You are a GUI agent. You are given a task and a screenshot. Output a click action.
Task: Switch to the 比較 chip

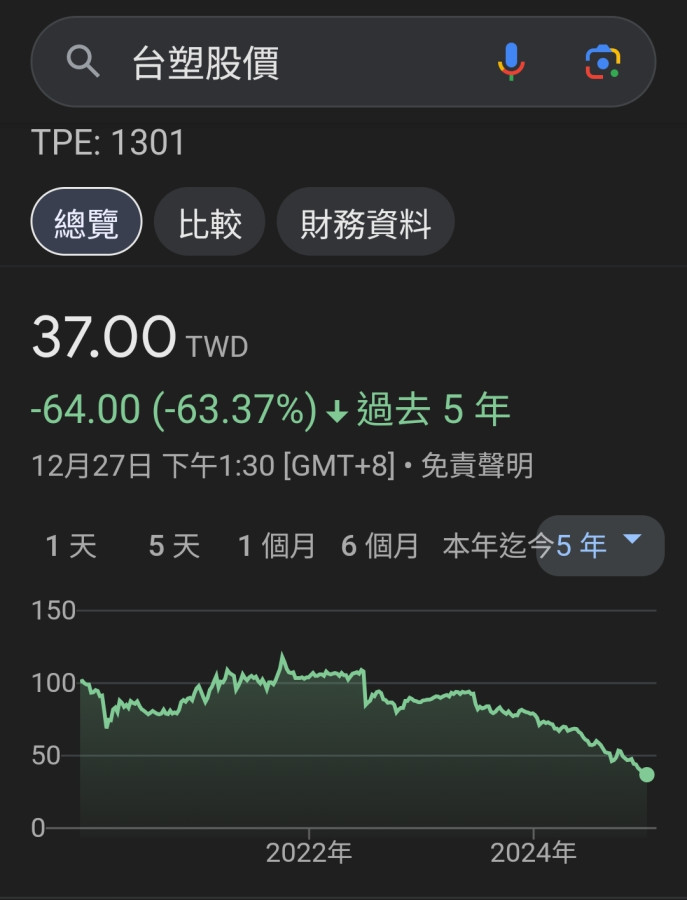[x=210, y=222]
